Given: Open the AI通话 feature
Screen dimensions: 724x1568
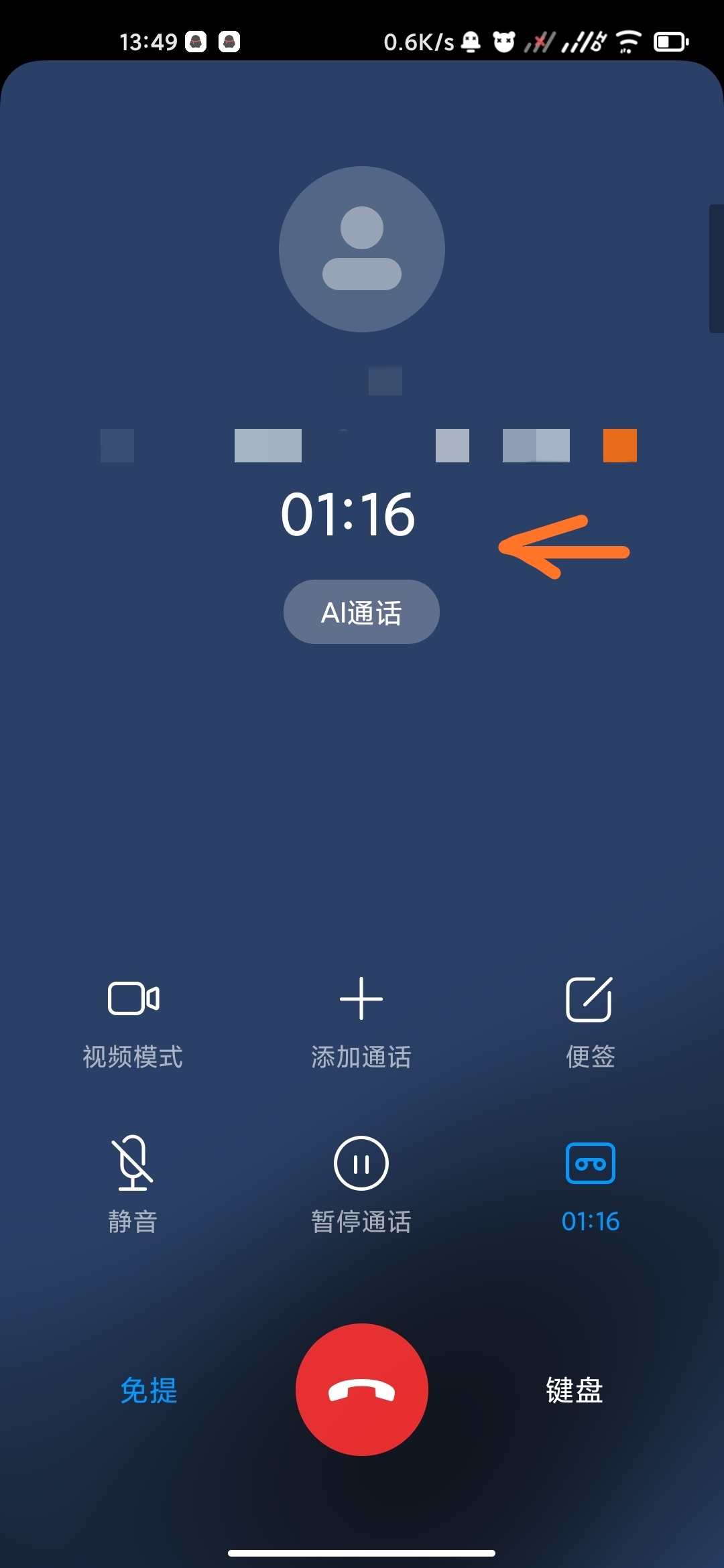Looking at the screenshot, I should 361,612.
